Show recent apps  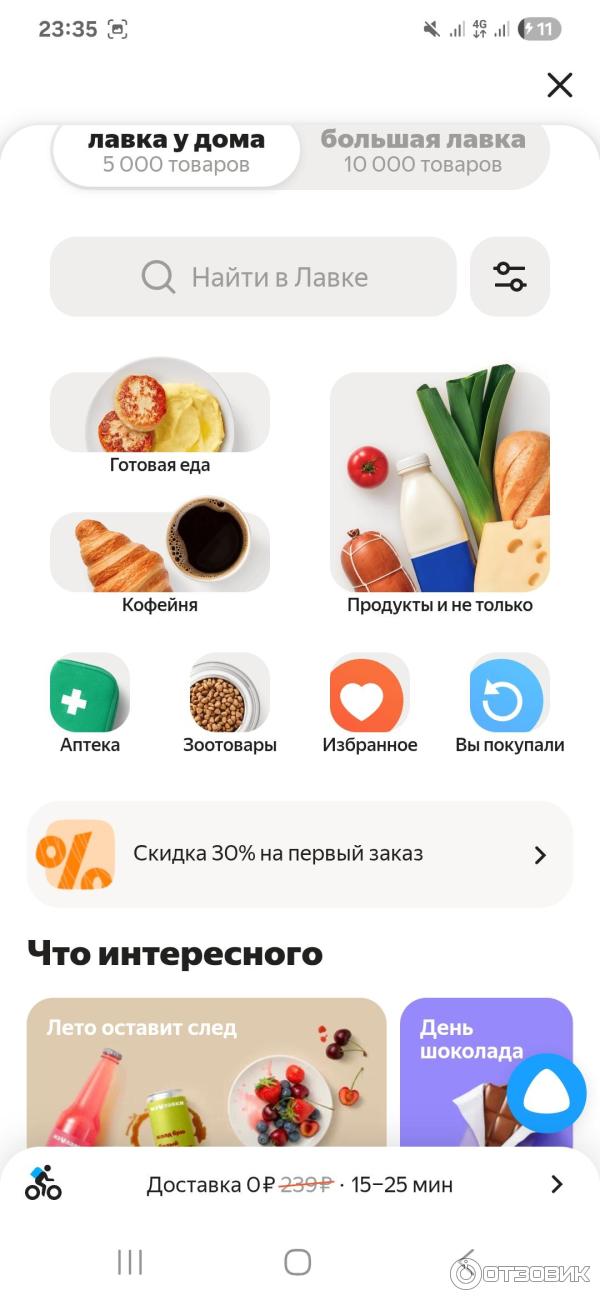click(130, 1262)
